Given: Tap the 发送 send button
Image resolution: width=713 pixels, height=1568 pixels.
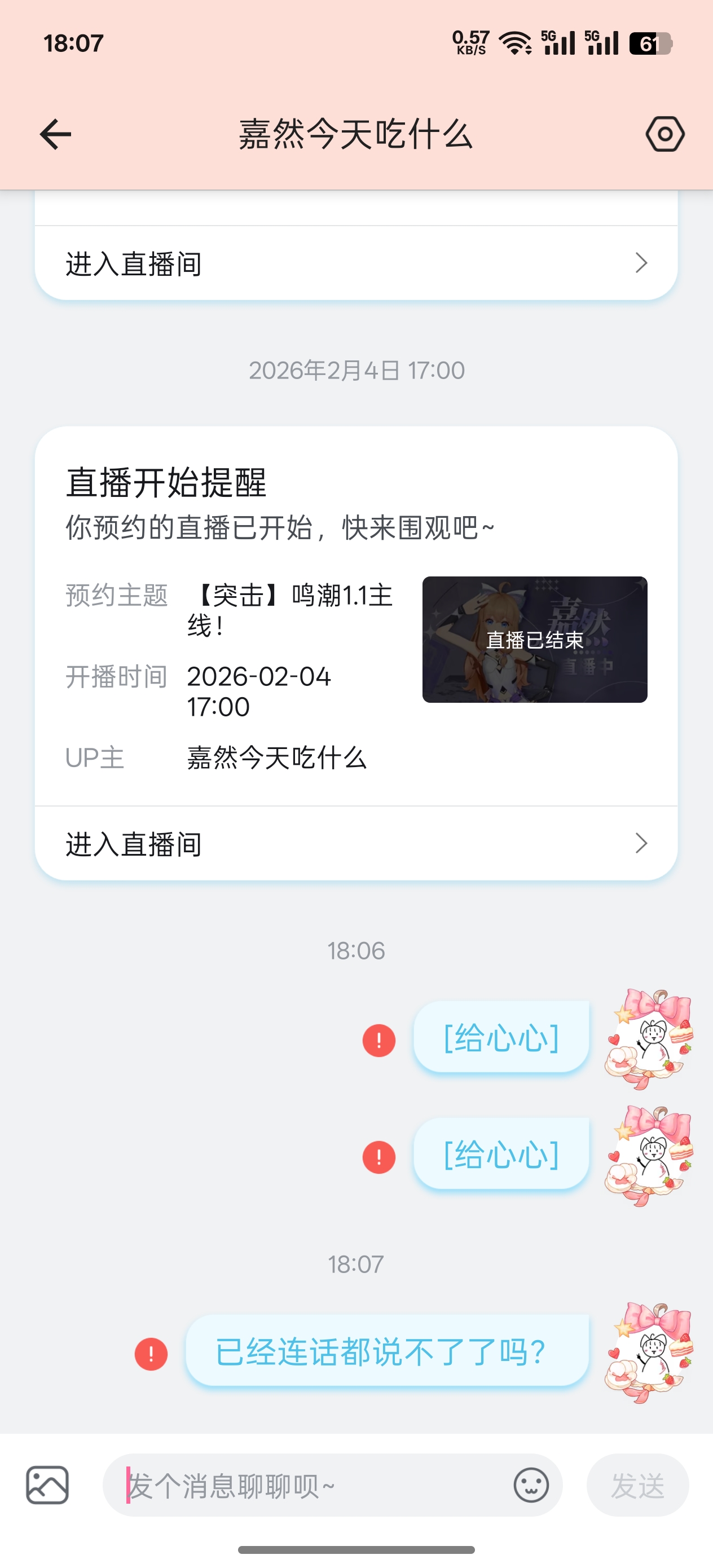Looking at the screenshot, I should pyautogui.click(x=637, y=1485).
